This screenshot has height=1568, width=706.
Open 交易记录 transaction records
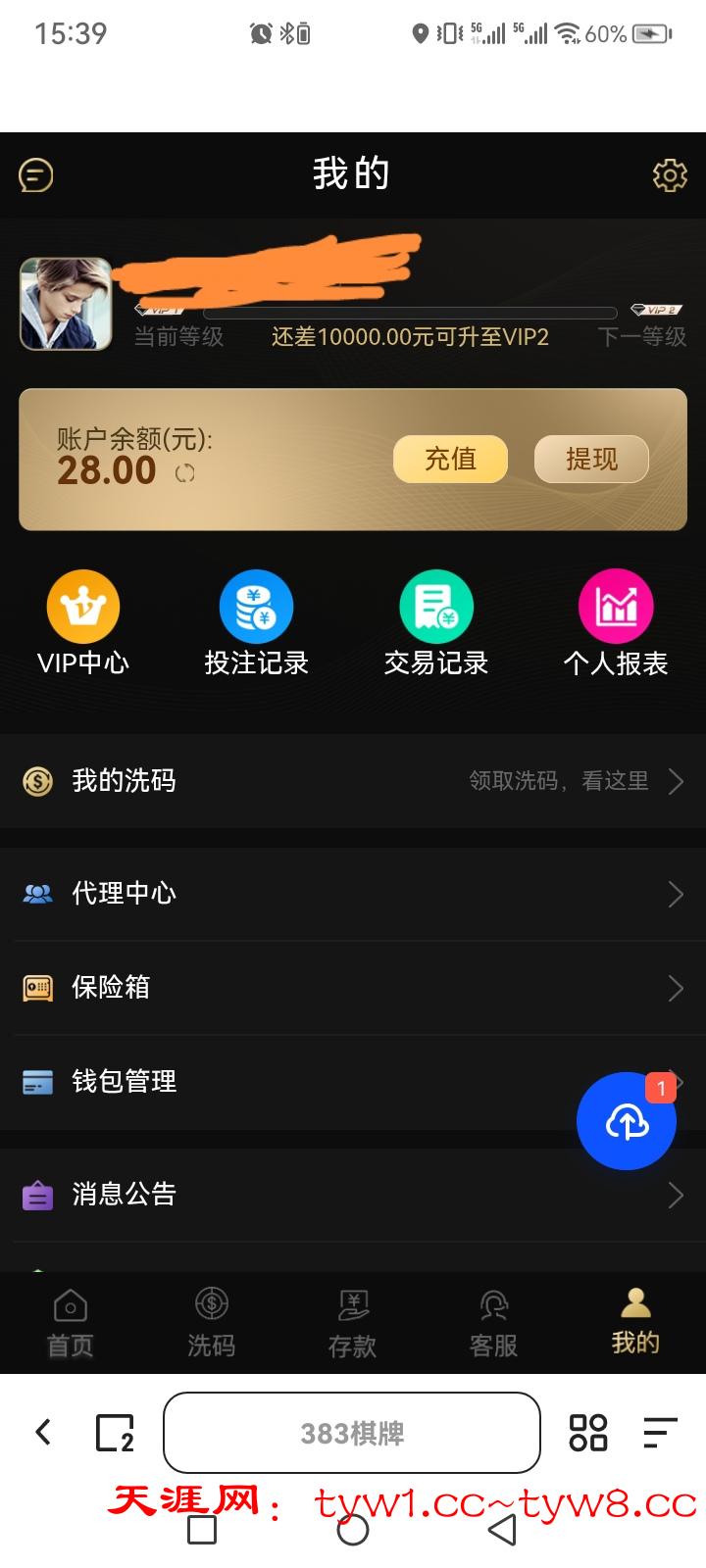[436, 623]
